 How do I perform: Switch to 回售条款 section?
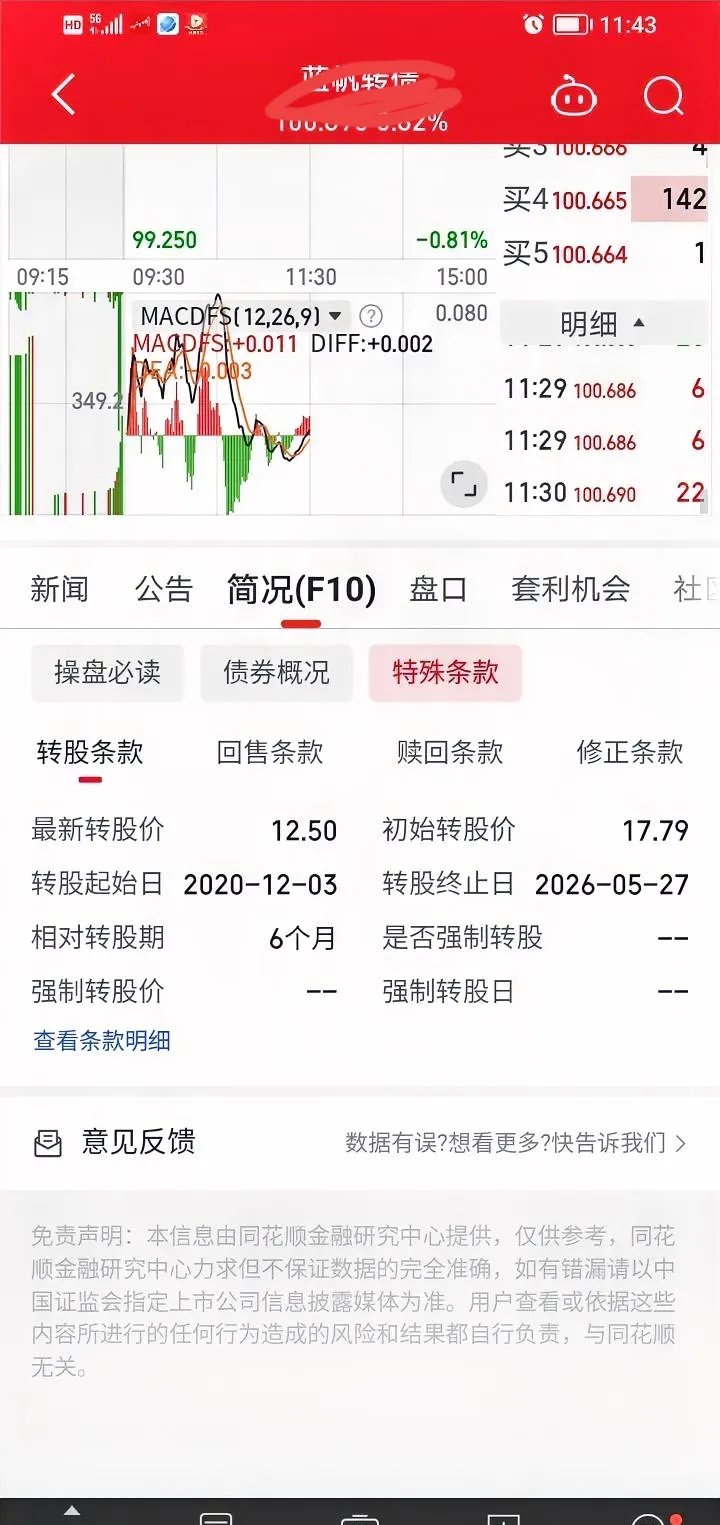click(270, 752)
